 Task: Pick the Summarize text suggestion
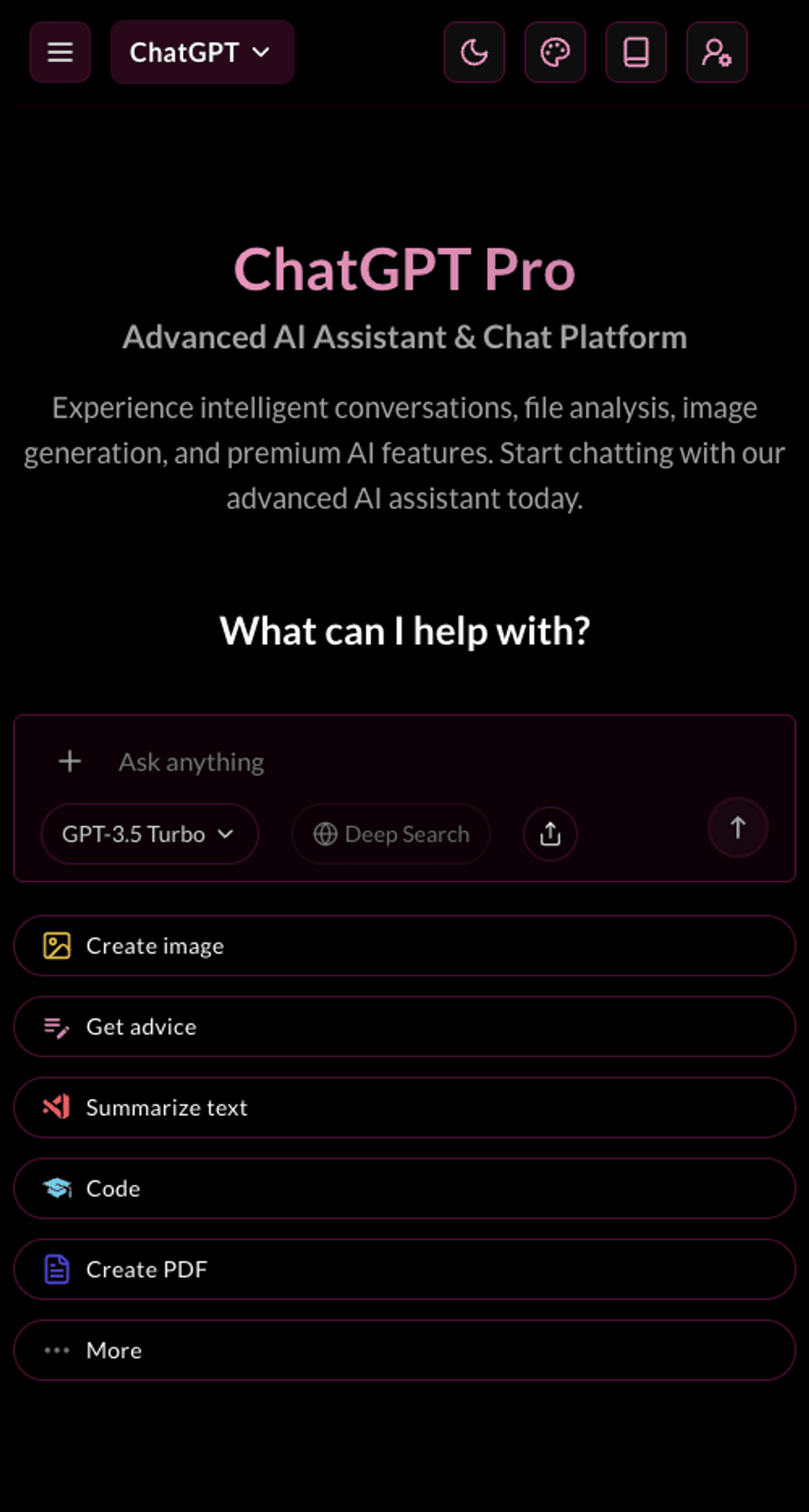point(404,1107)
